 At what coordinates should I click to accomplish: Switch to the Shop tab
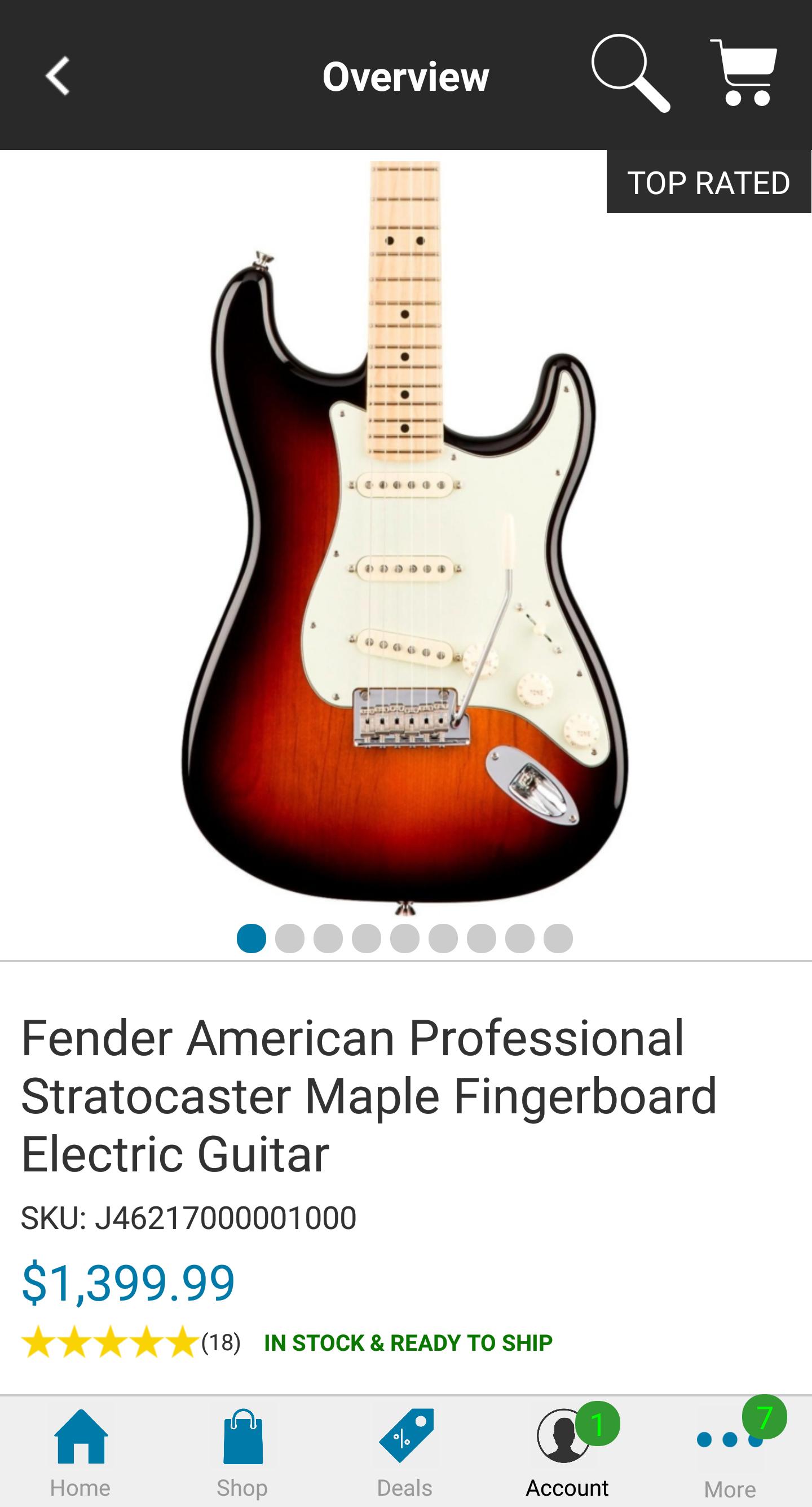(x=243, y=1453)
